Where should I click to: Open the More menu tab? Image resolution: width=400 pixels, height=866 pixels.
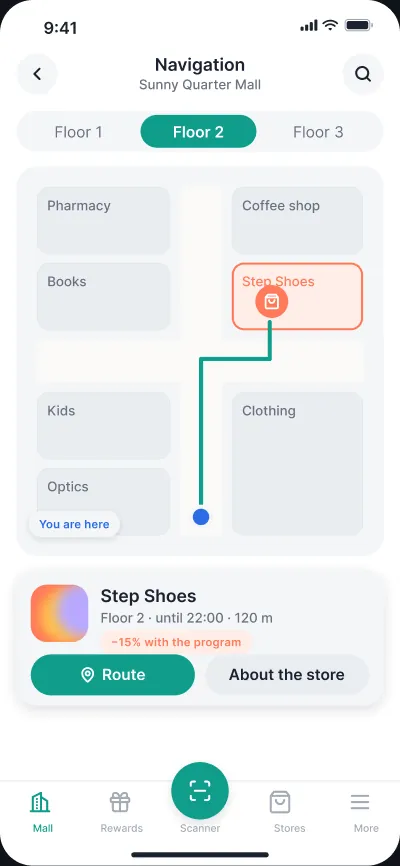(366, 812)
